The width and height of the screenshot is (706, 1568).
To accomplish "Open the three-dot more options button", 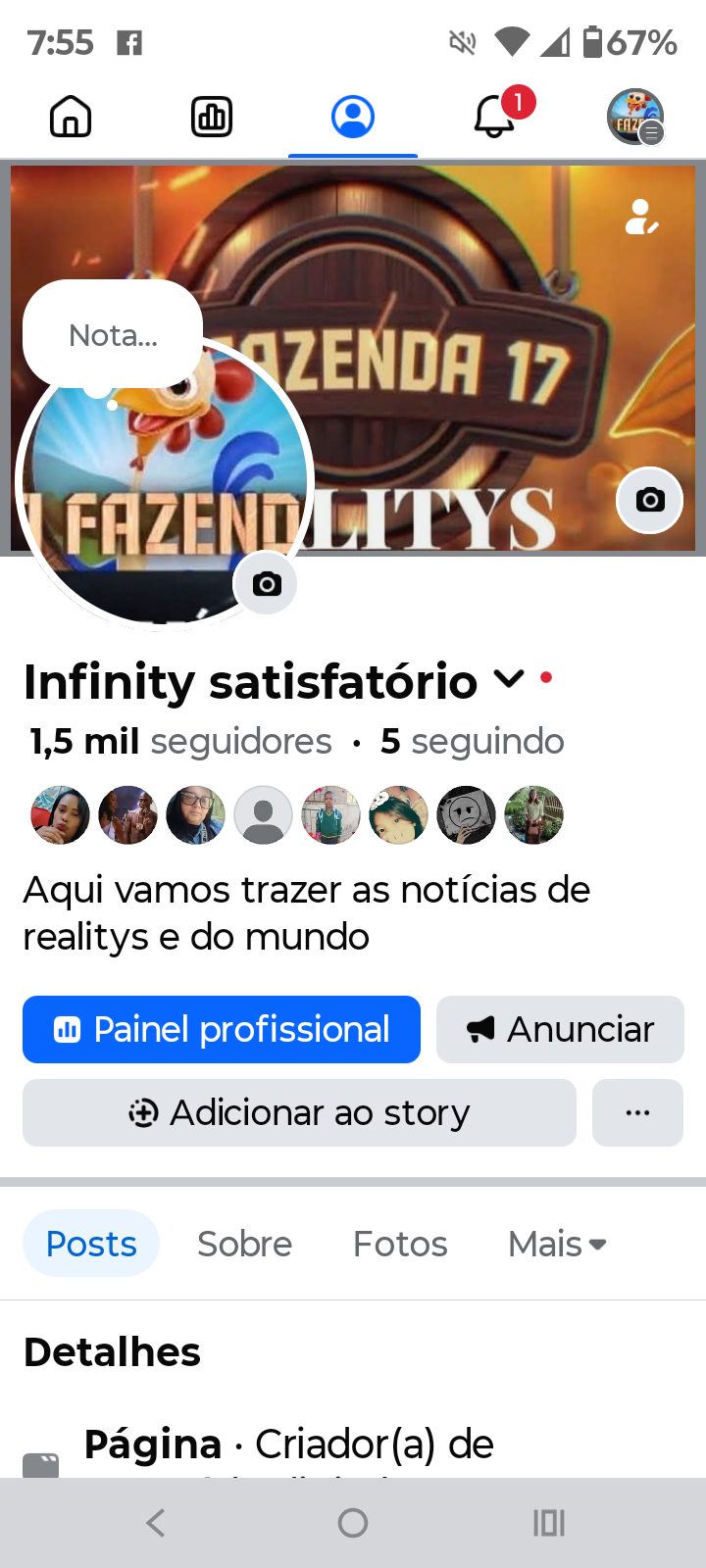I will pyautogui.click(x=637, y=1113).
